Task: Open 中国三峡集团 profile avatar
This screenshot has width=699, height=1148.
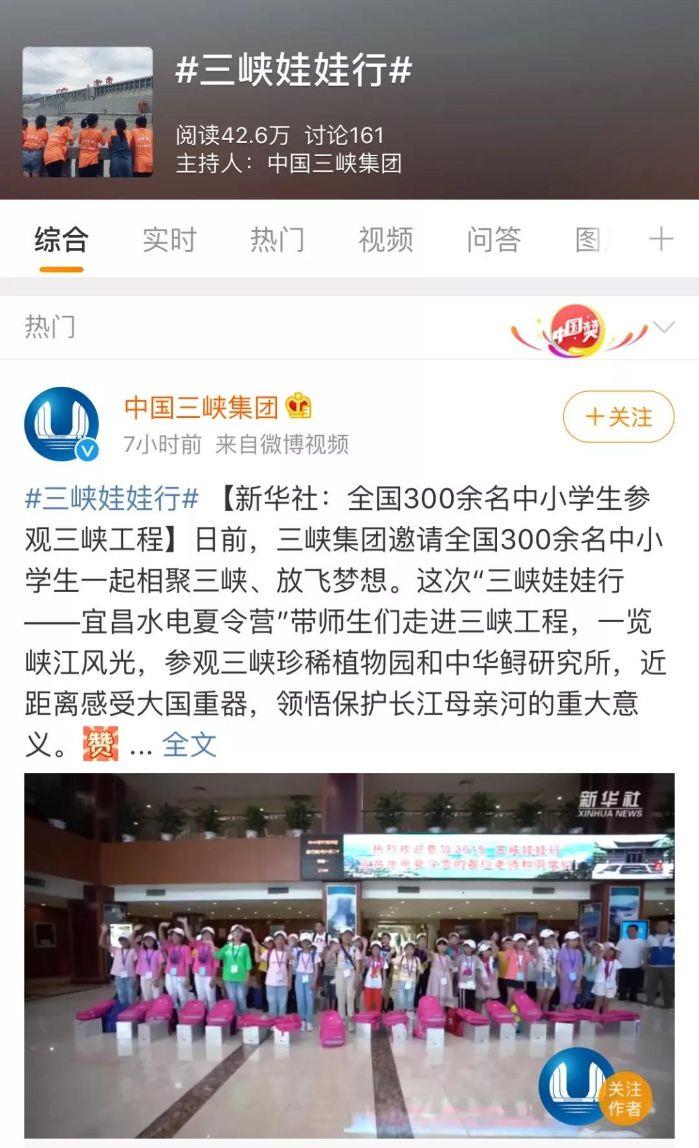Action: 61,424
